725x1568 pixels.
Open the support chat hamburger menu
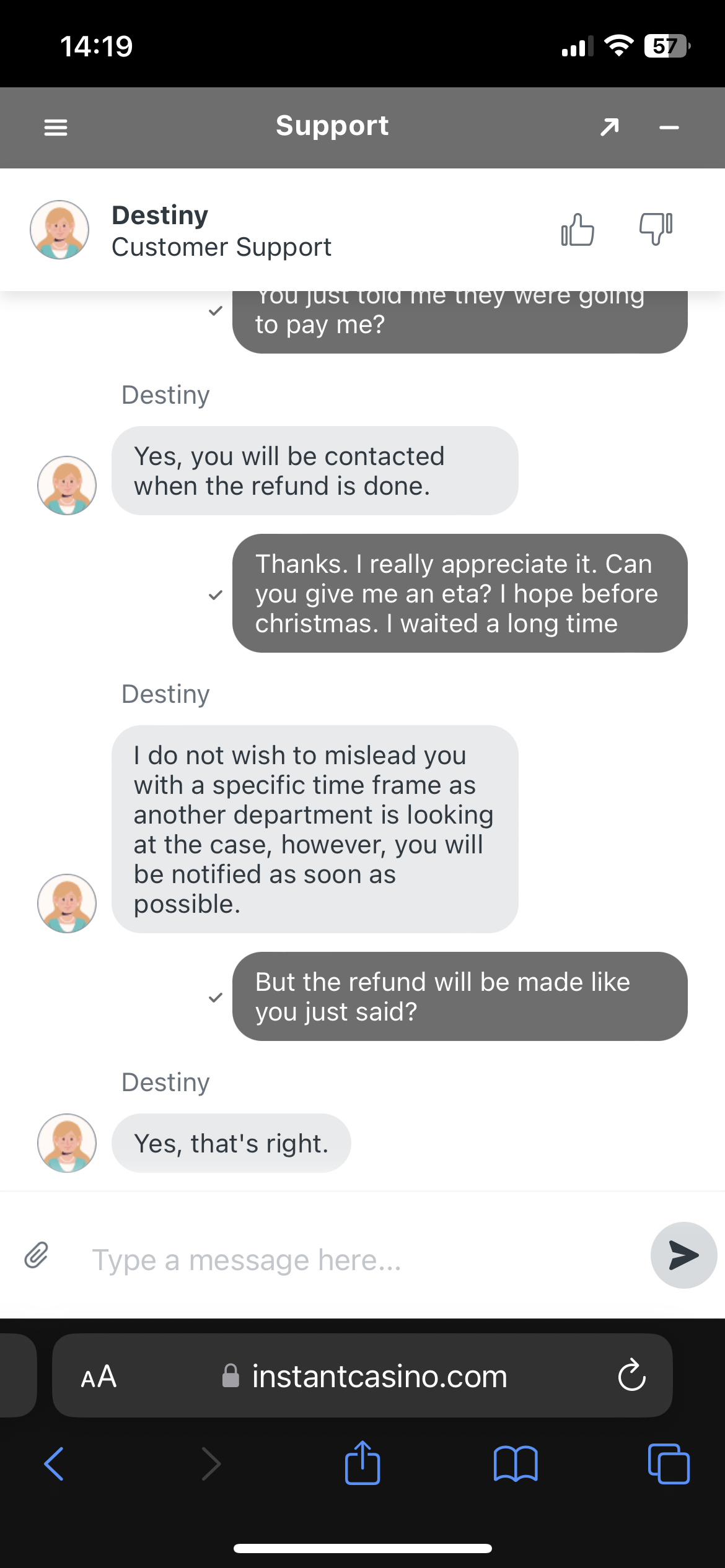[x=56, y=128]
